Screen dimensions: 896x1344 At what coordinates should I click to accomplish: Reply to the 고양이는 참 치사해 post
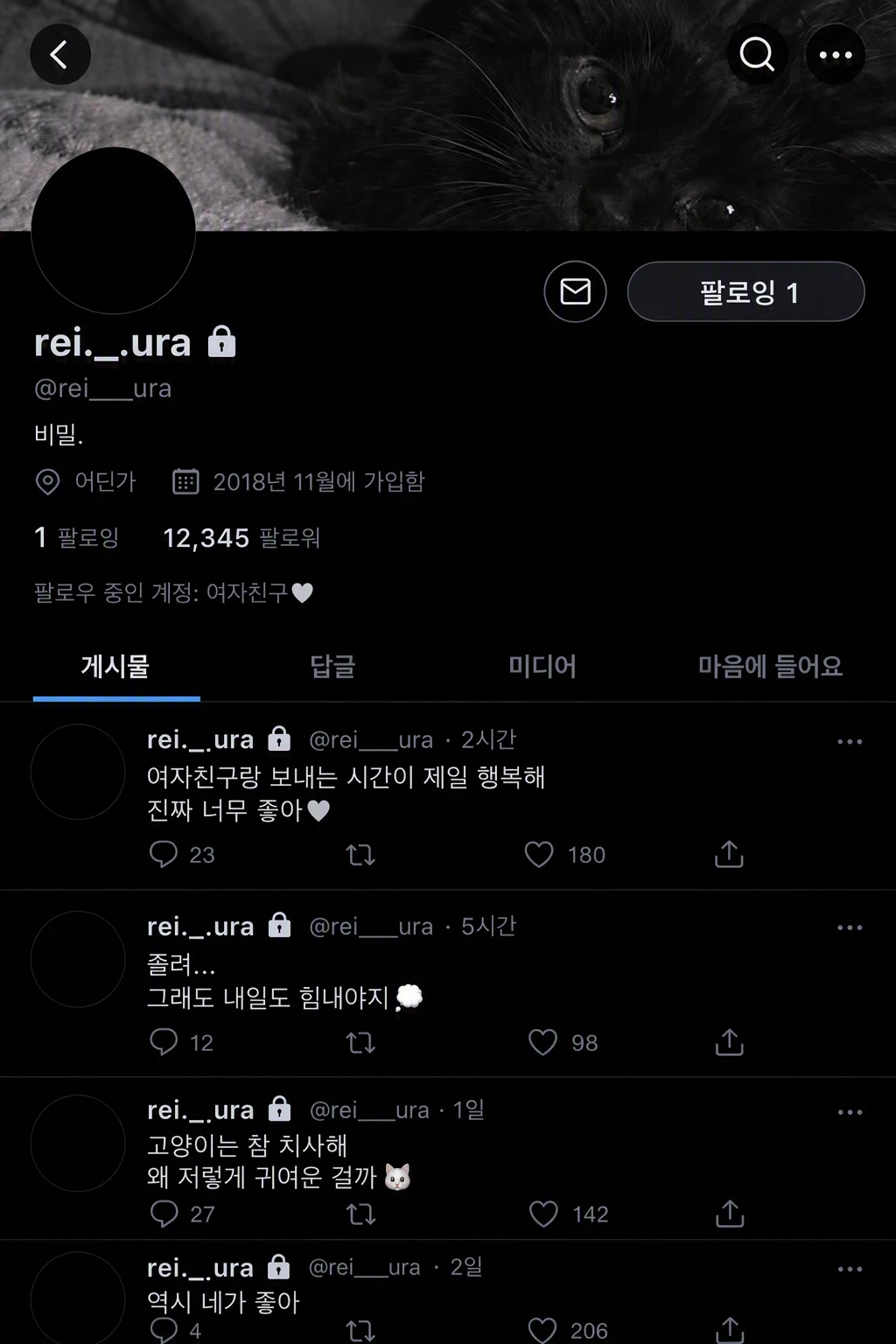[164, 1214]
